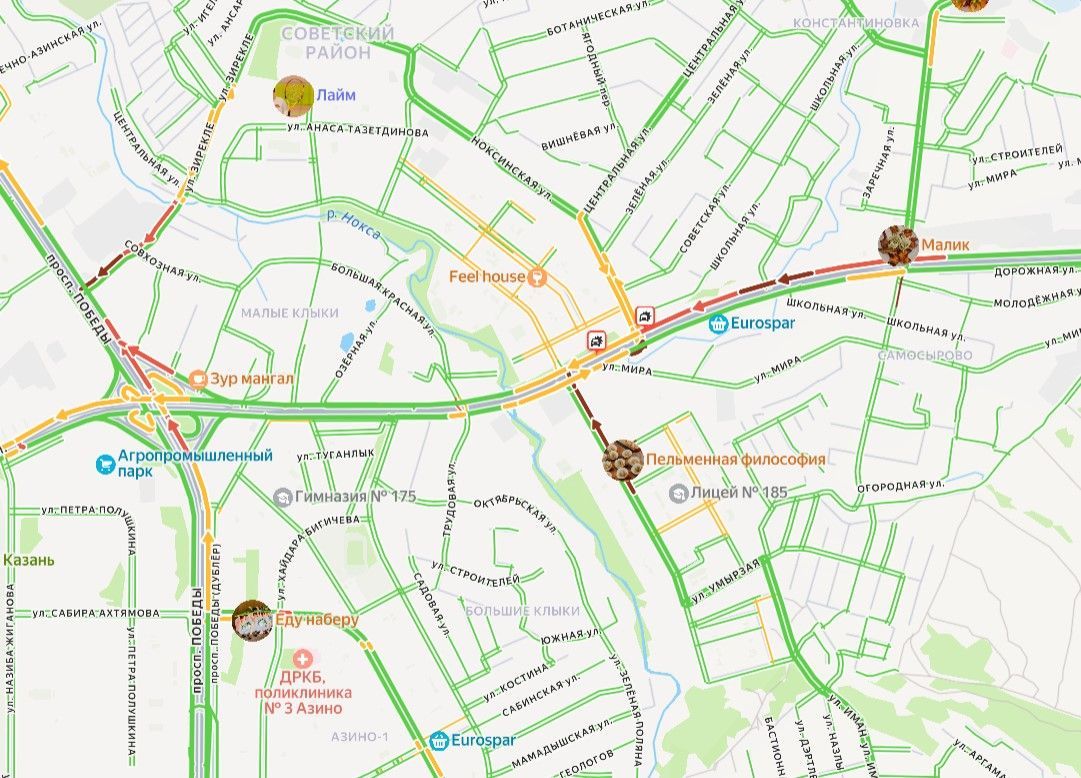Open the Гимназия № 175 marker

click(283, 497)
